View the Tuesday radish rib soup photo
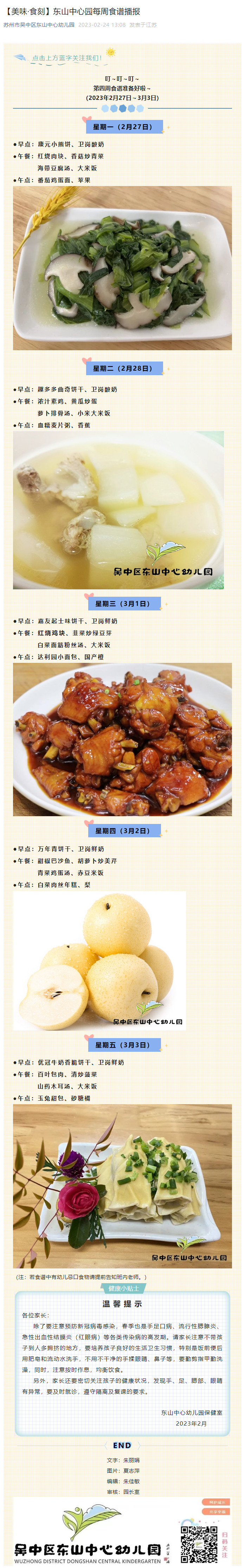The image size is (245, 1568). click(118, 510)
